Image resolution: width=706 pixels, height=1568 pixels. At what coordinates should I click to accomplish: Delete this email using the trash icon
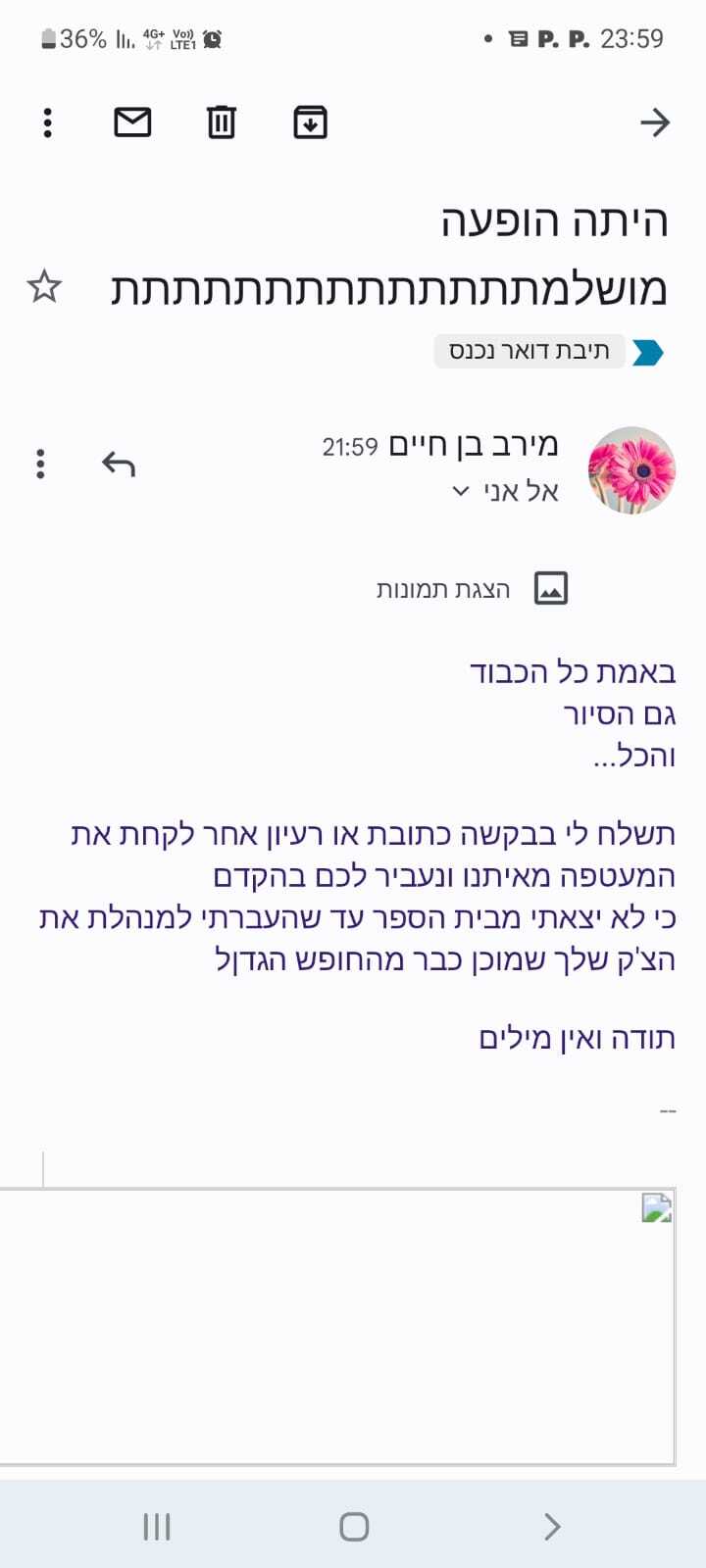(222, 122)
